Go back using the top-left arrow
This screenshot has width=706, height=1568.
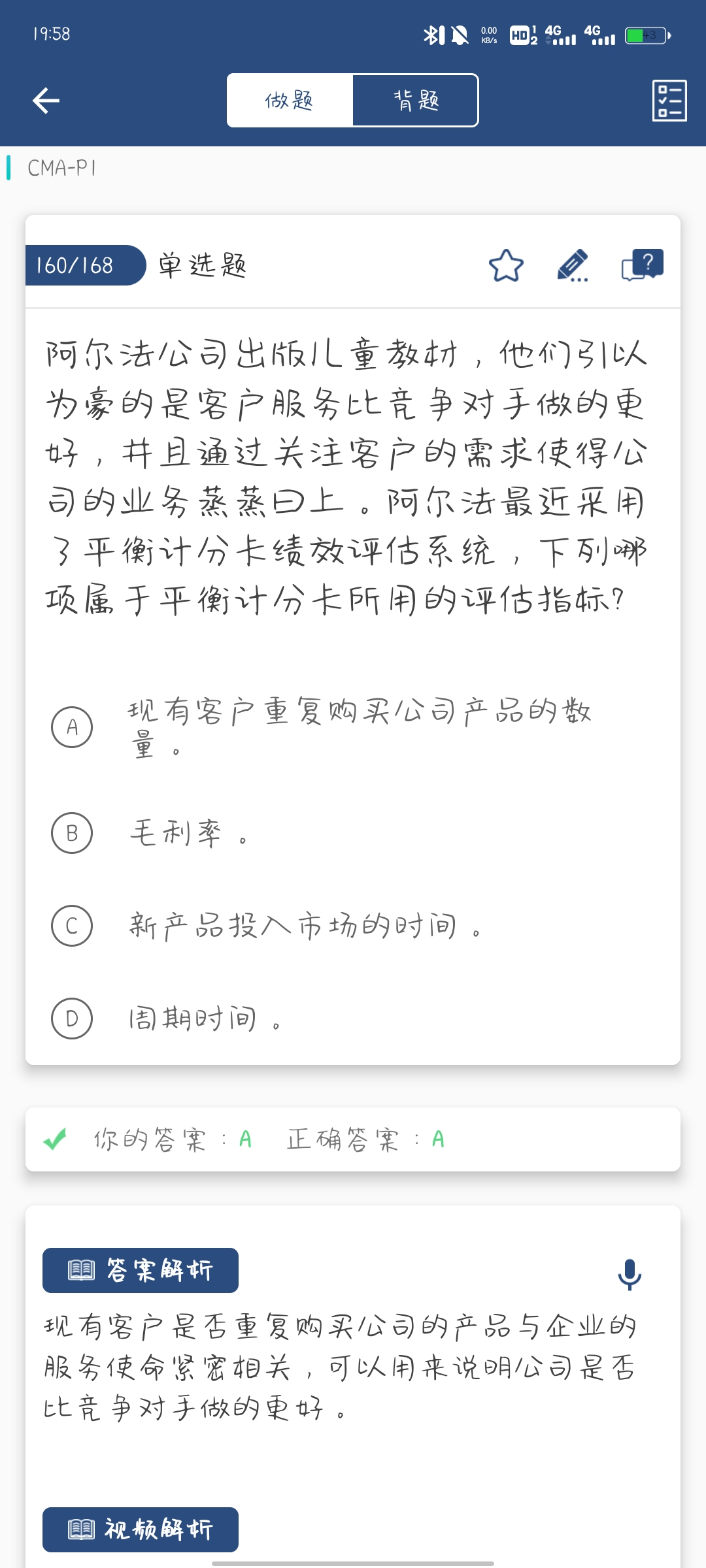pyautogui.click(x=46, y=101)
